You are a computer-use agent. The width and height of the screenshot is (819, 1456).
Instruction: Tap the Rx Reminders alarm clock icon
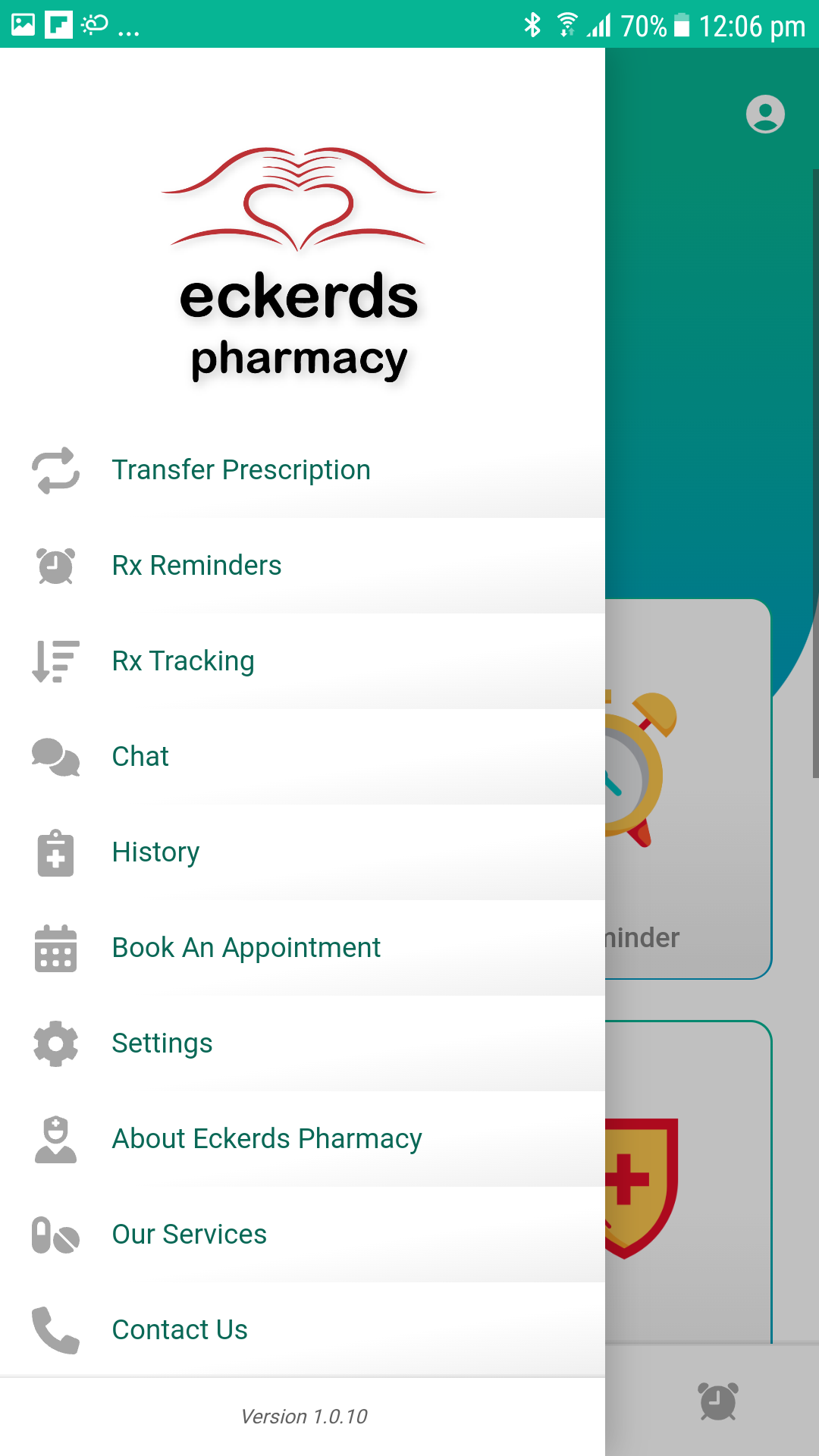point(55,566)
